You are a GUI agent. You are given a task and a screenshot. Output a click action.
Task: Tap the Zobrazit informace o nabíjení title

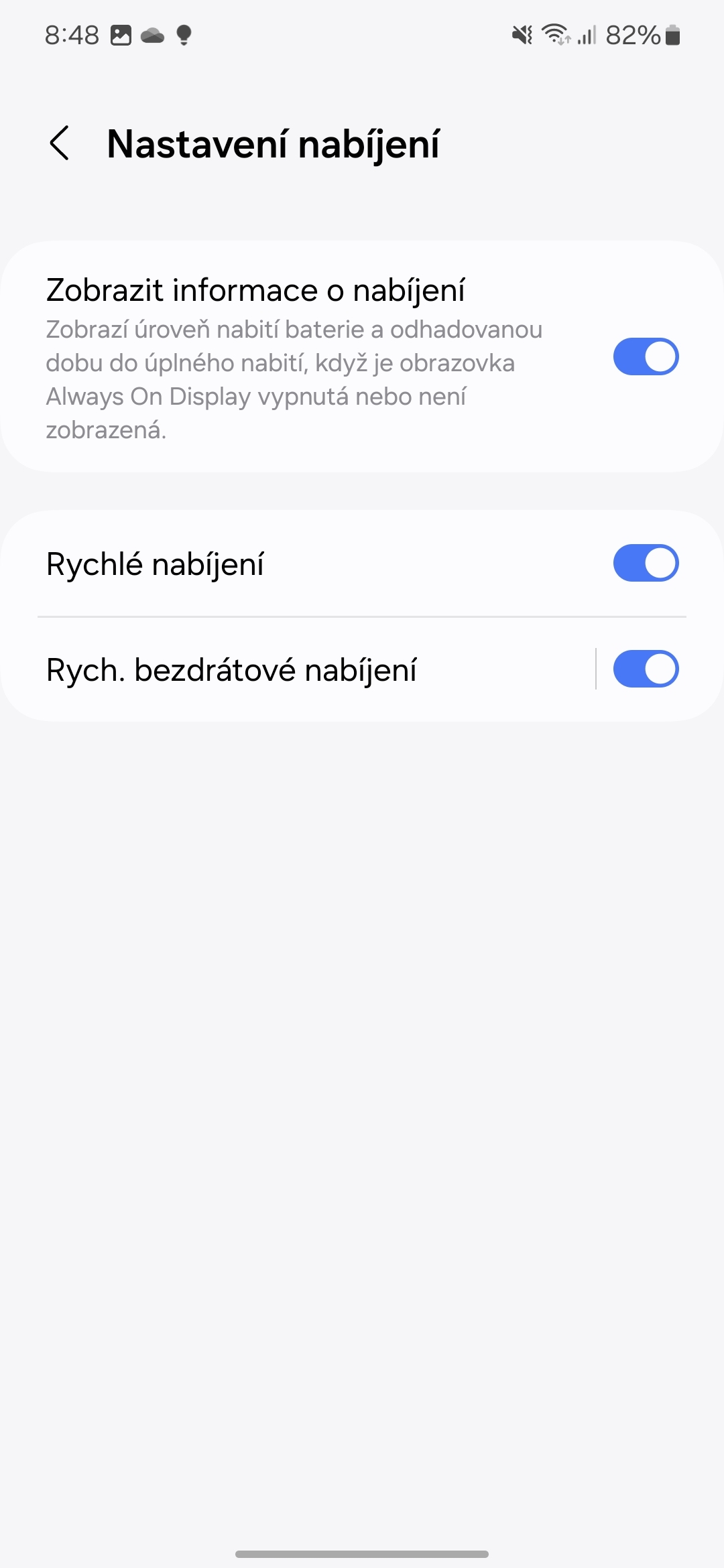[x=257, y=289]
